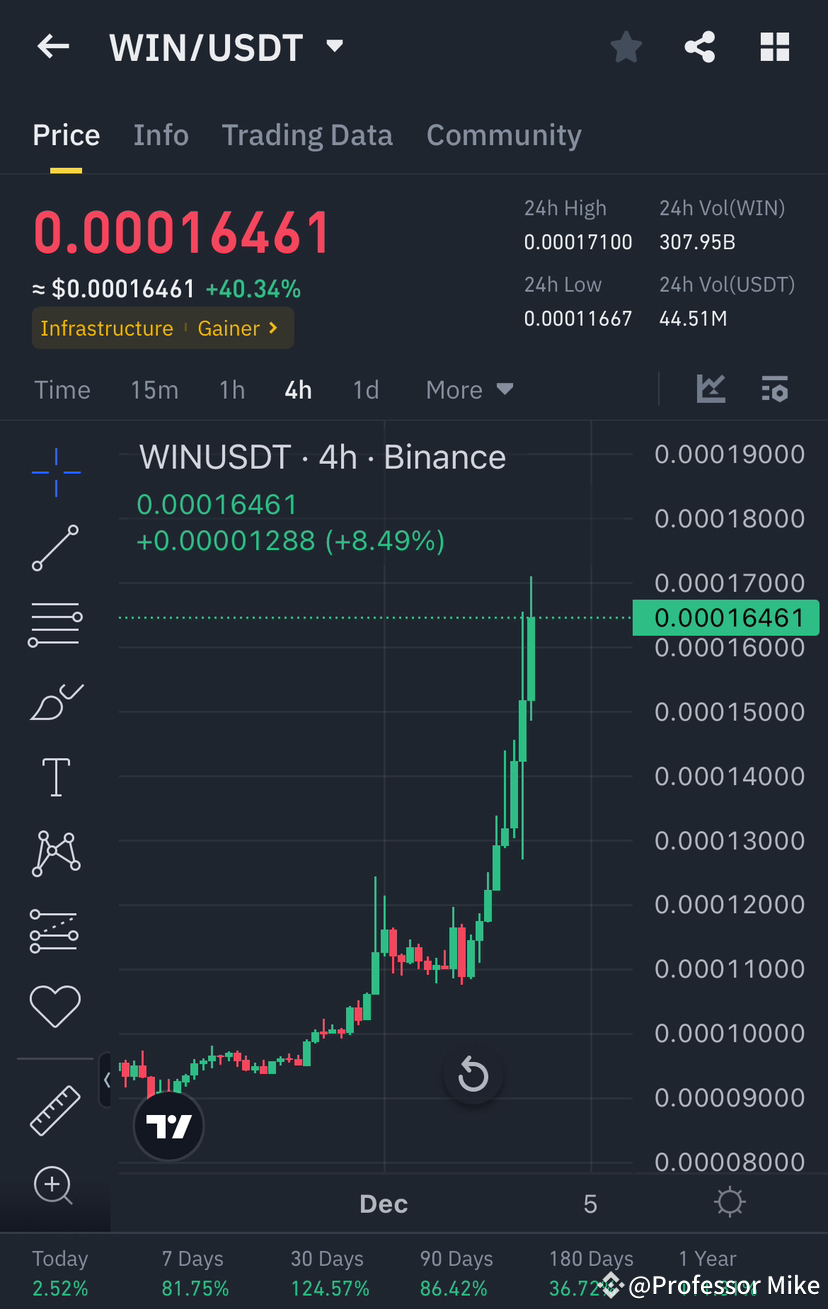The image size is (828, 1309).
Task: Tap the share icon at top right
Action: [699, 46]
